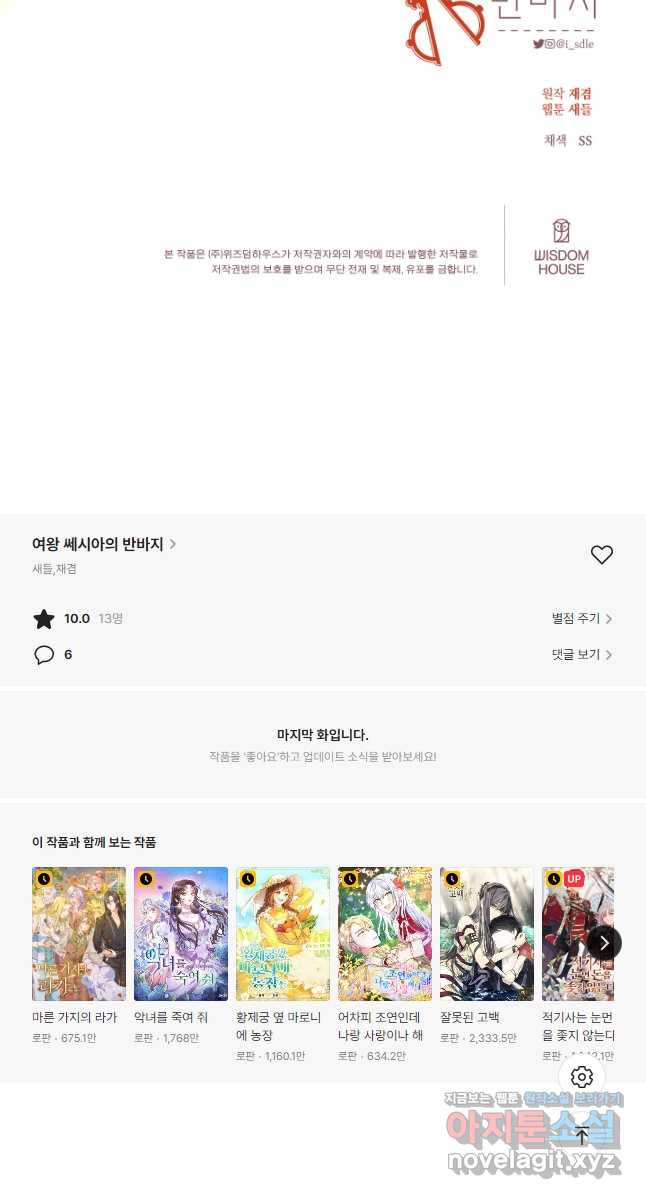Show the next recommended webtoons with the arrow
Image resolution: width=646 pixels, height=1199 pixels.
click(603, 942)
